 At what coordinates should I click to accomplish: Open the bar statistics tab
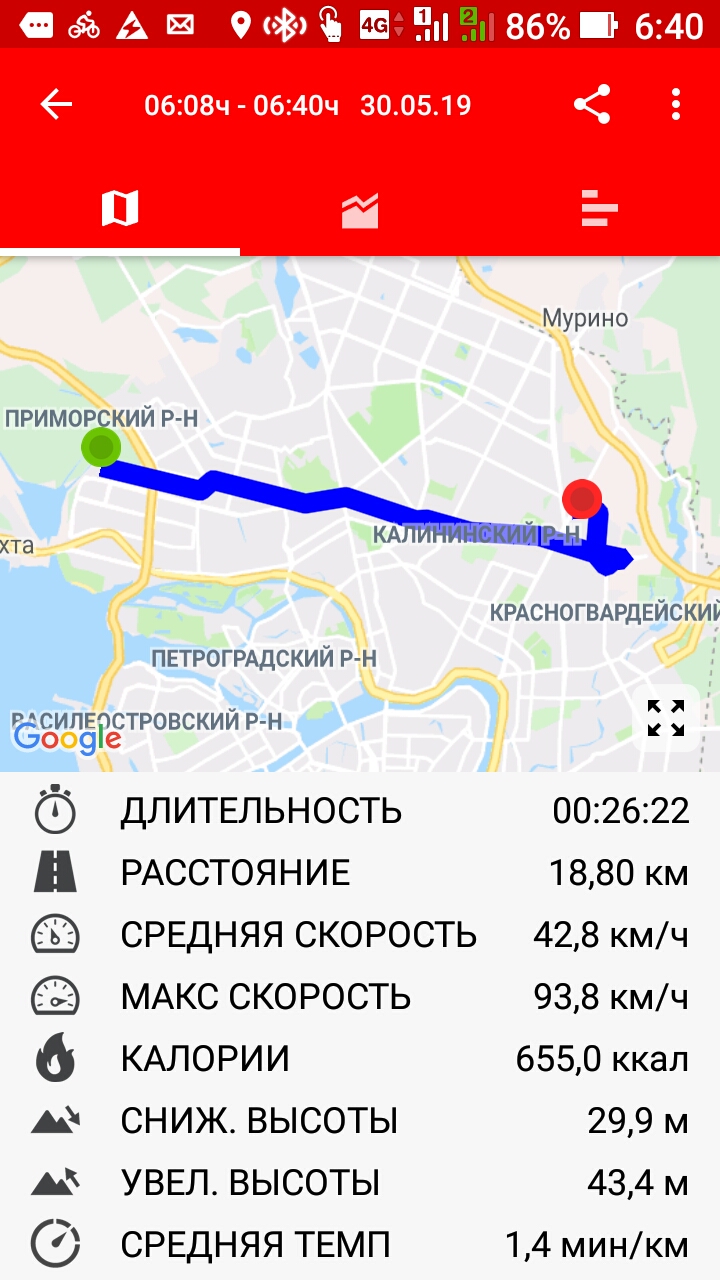point(599,209)
